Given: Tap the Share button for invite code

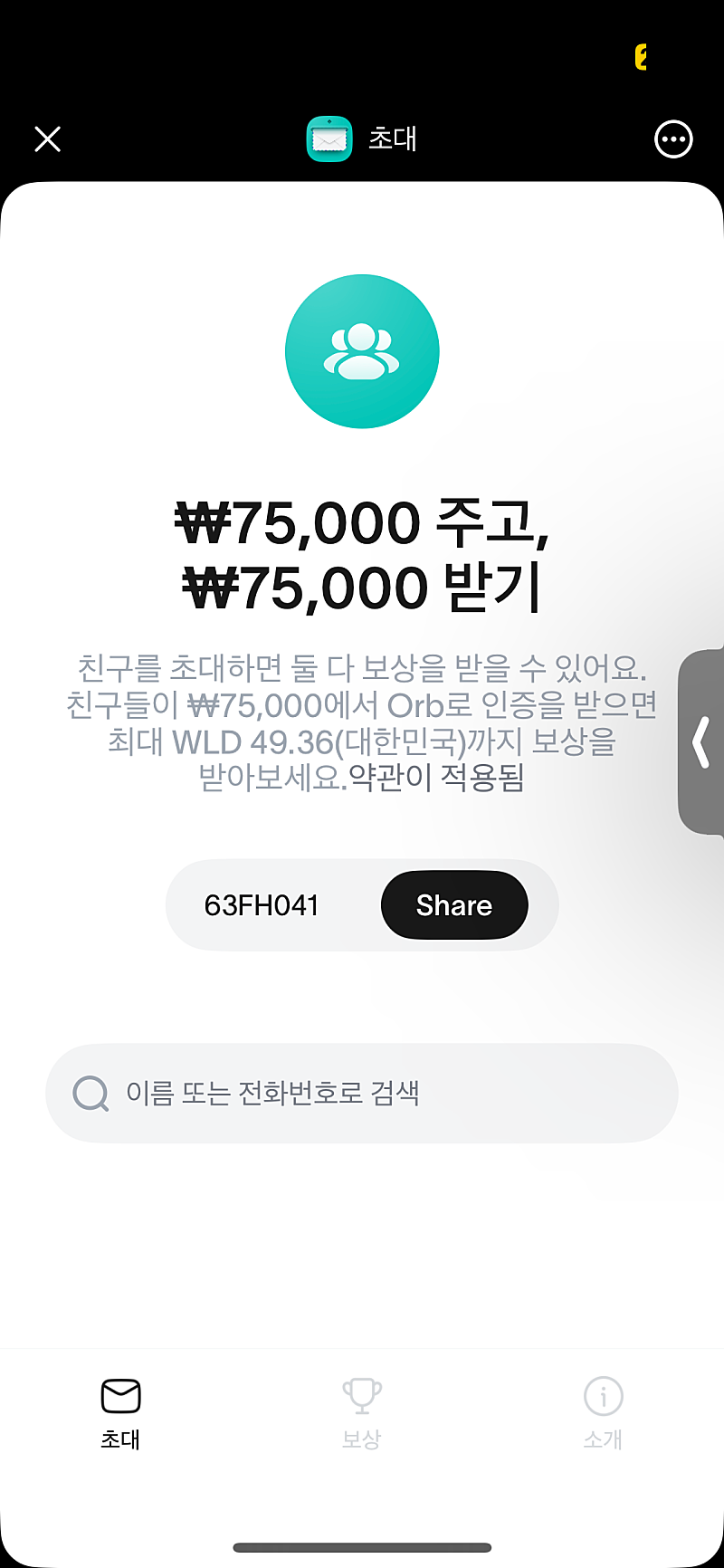Looking at the screenshot, I should pos(454,905).
